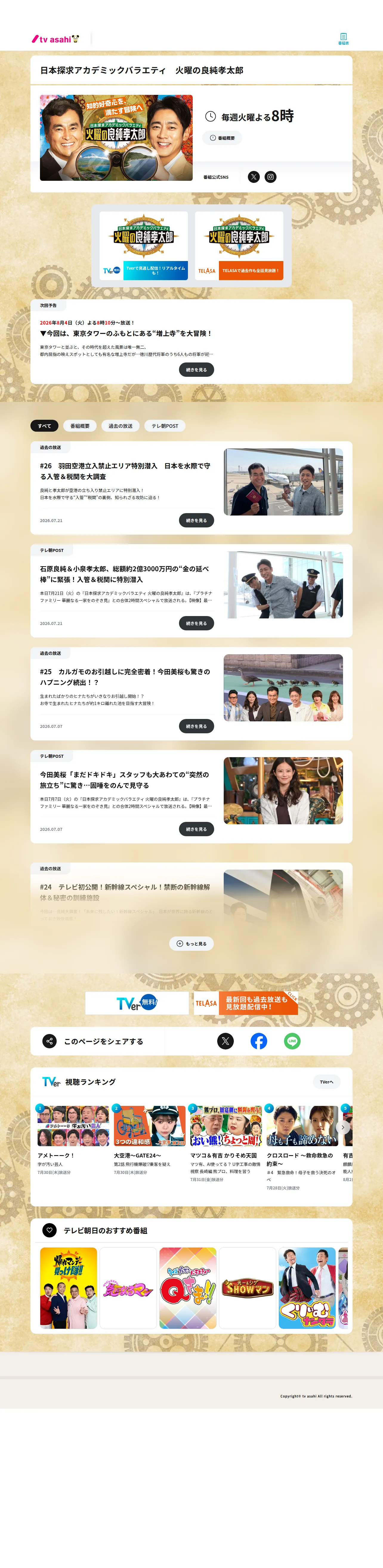
Task: Expand the list with もっと見る
Action: pyautogui.click(x=191, y=944)
